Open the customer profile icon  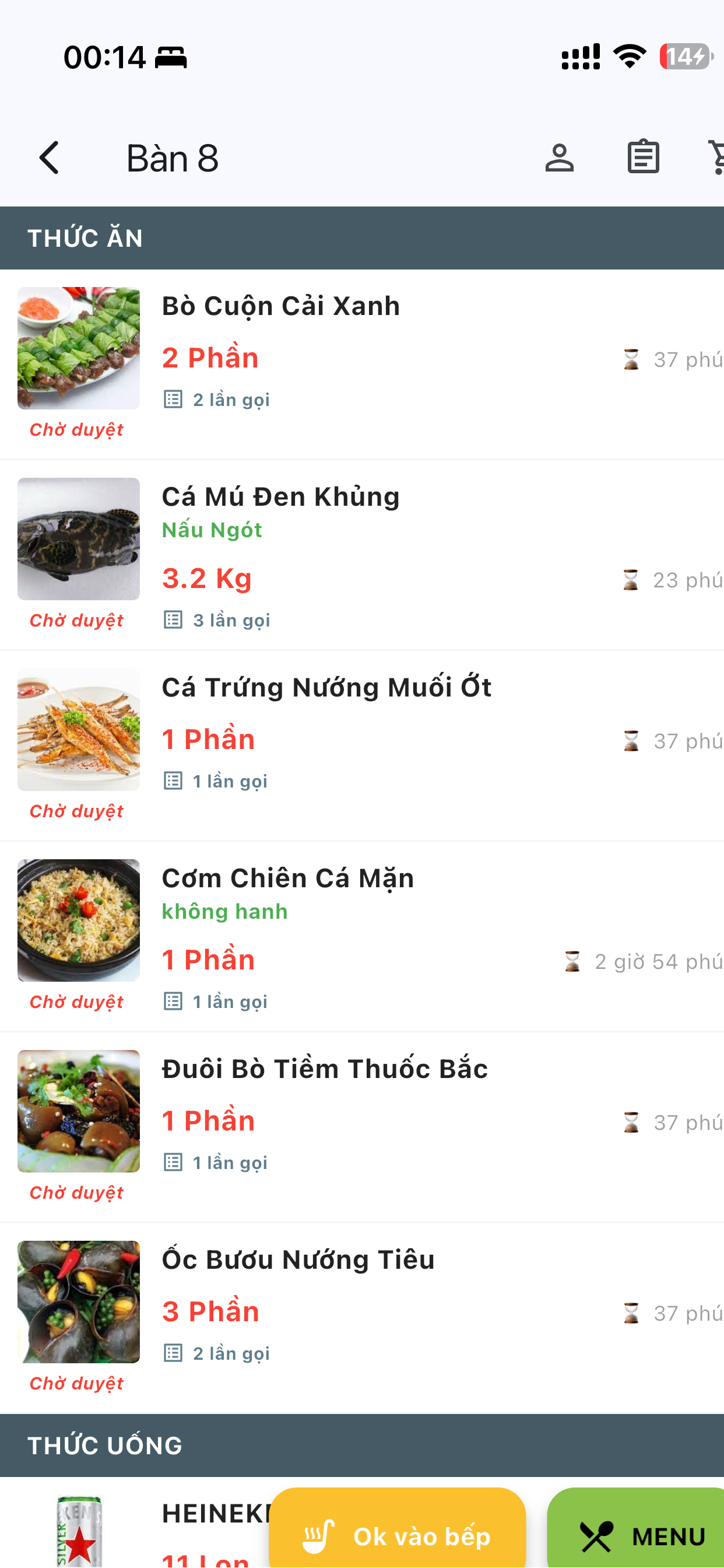pos(559,157)
